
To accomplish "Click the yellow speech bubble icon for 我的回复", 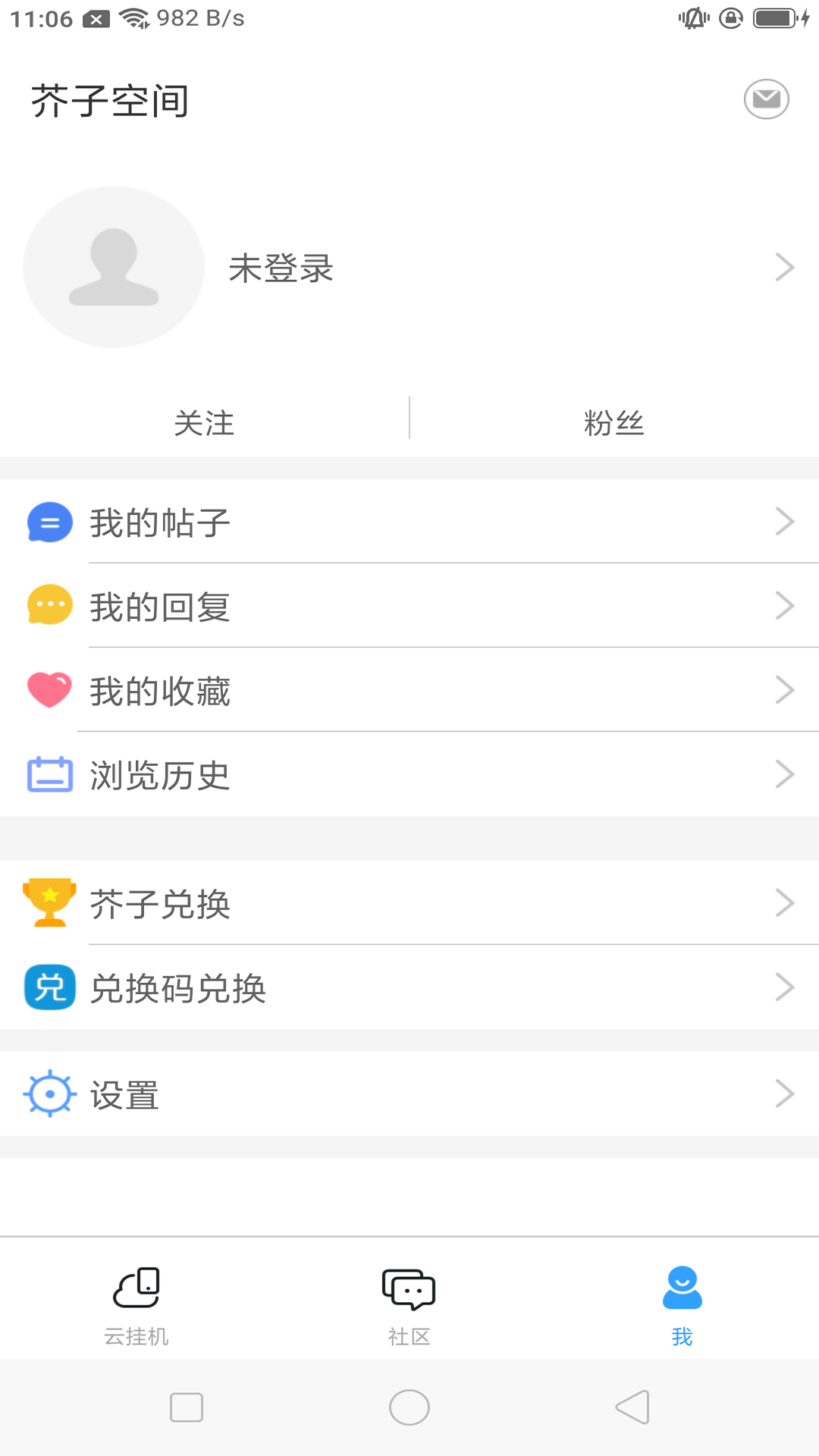I will [x=49, y=606].
